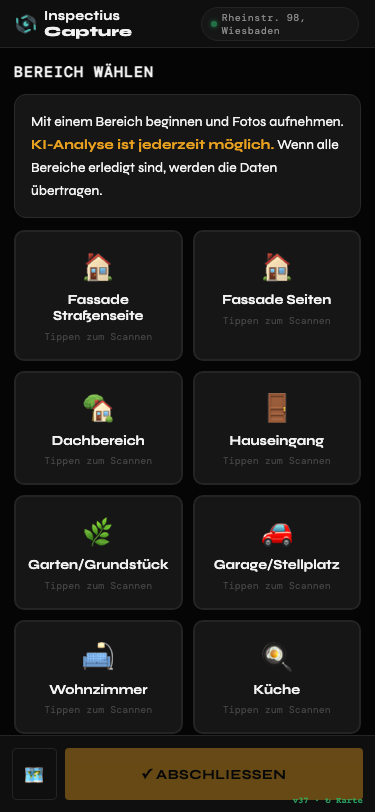Tap the Abschliessen button
The width and height of the screenshot is (375, 812).
(214, 774)
